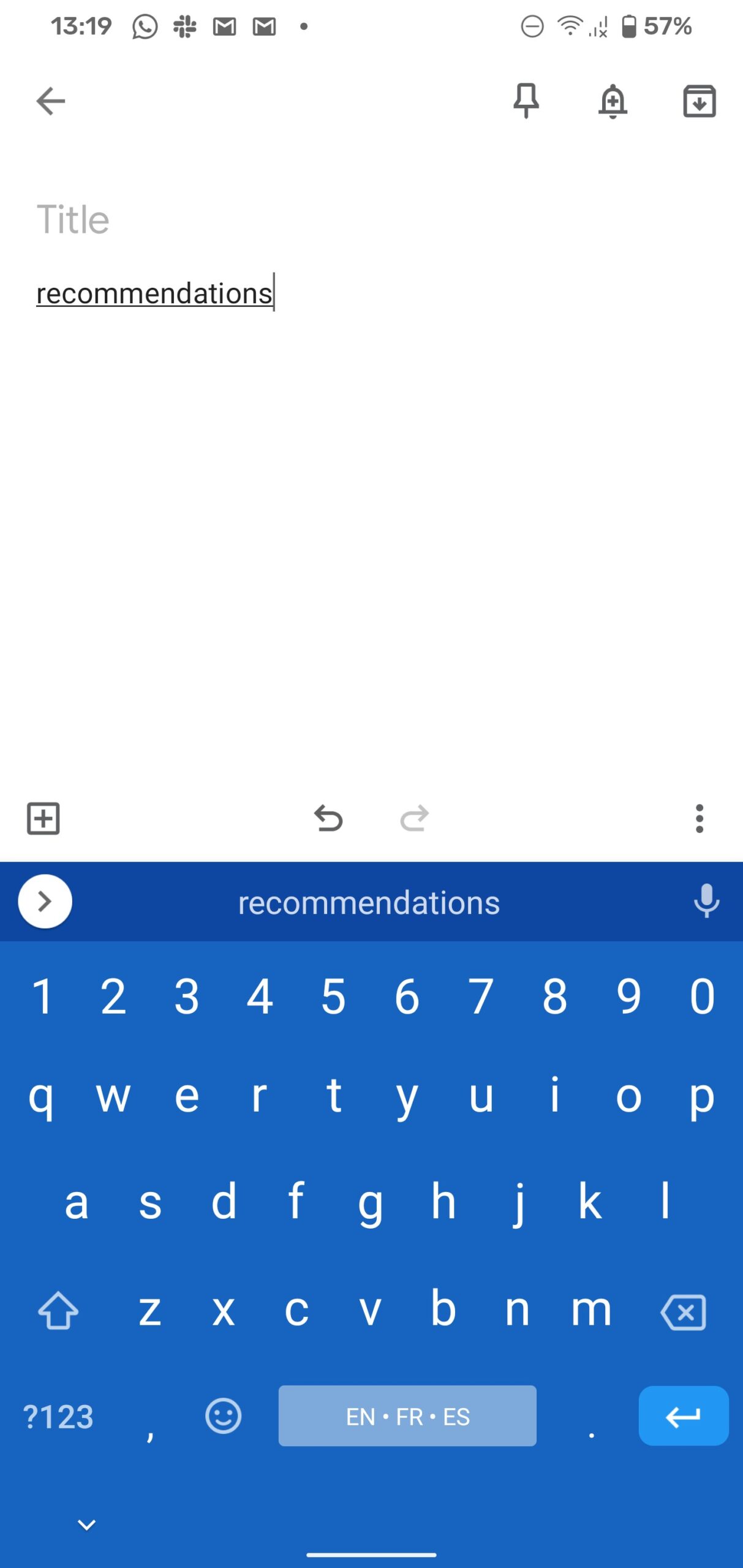Archive this note
743x1568 pixels.
(700, 101)
